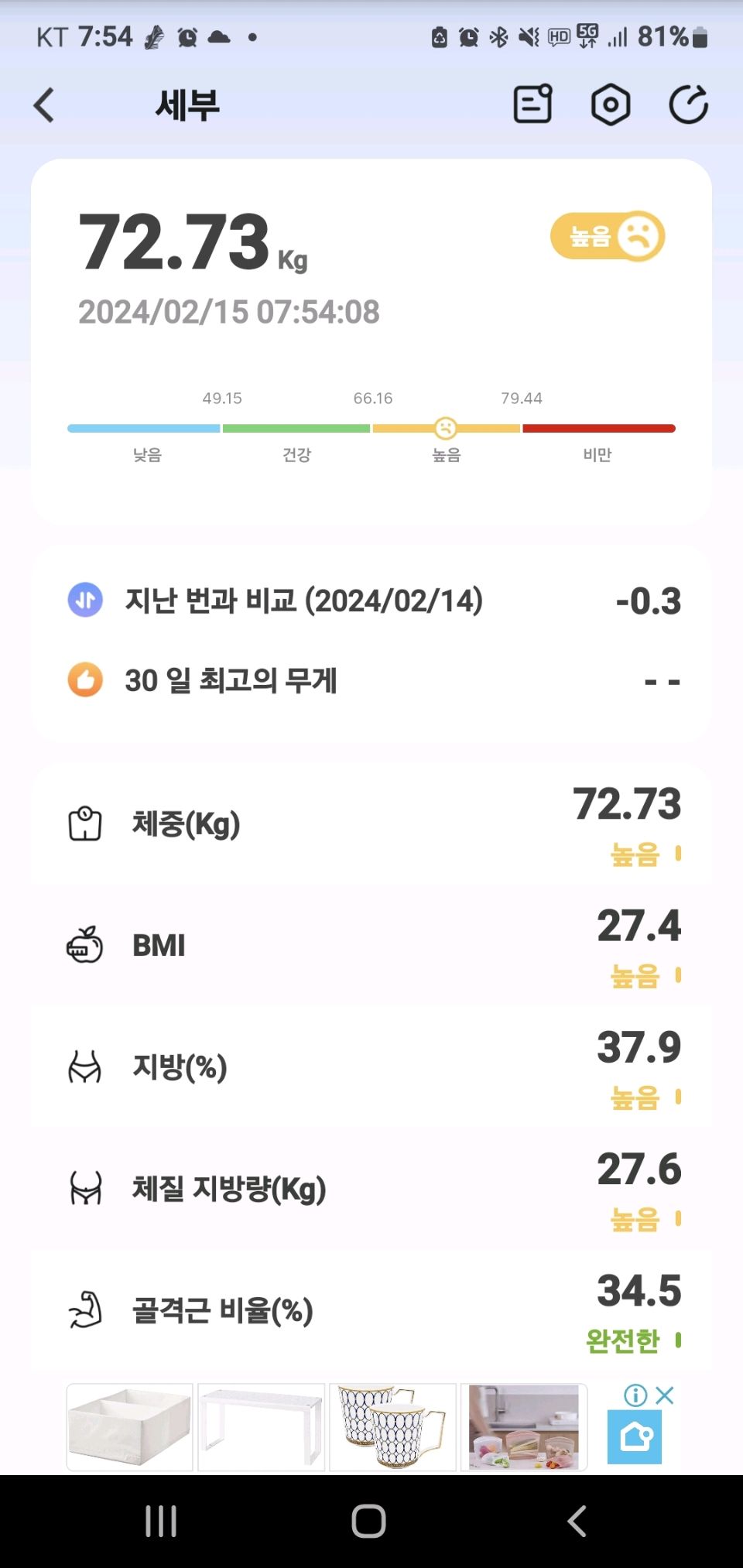The width and height of the screenshot is (743, 1568).
Task: Open the notes icon in top bar
Action: [x=533, y=104]
